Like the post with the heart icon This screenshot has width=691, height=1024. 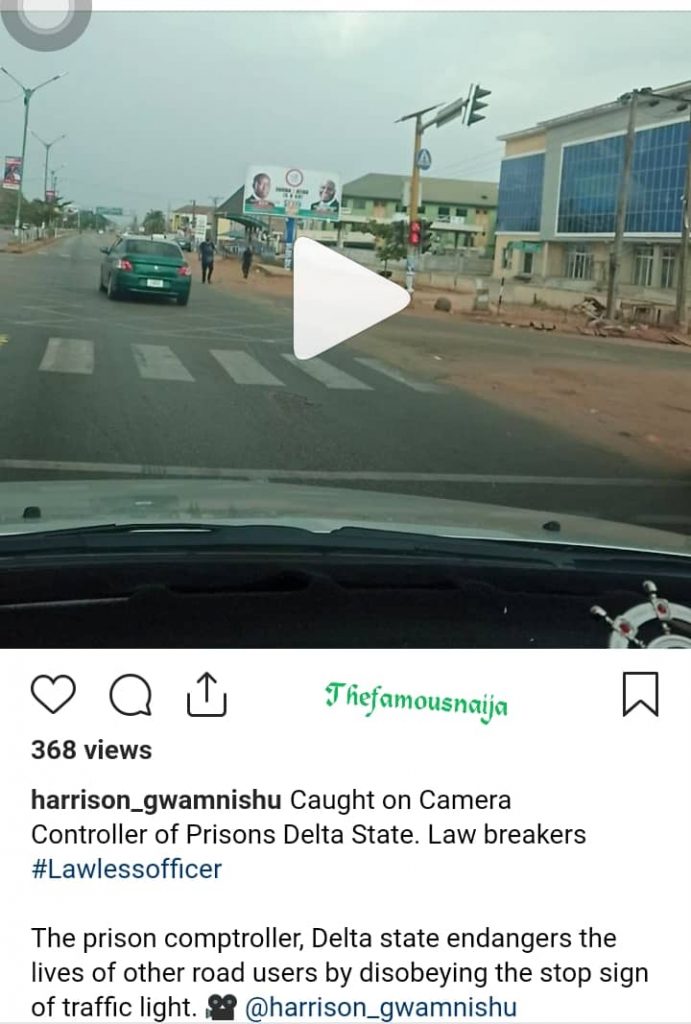tap(53, 694)
